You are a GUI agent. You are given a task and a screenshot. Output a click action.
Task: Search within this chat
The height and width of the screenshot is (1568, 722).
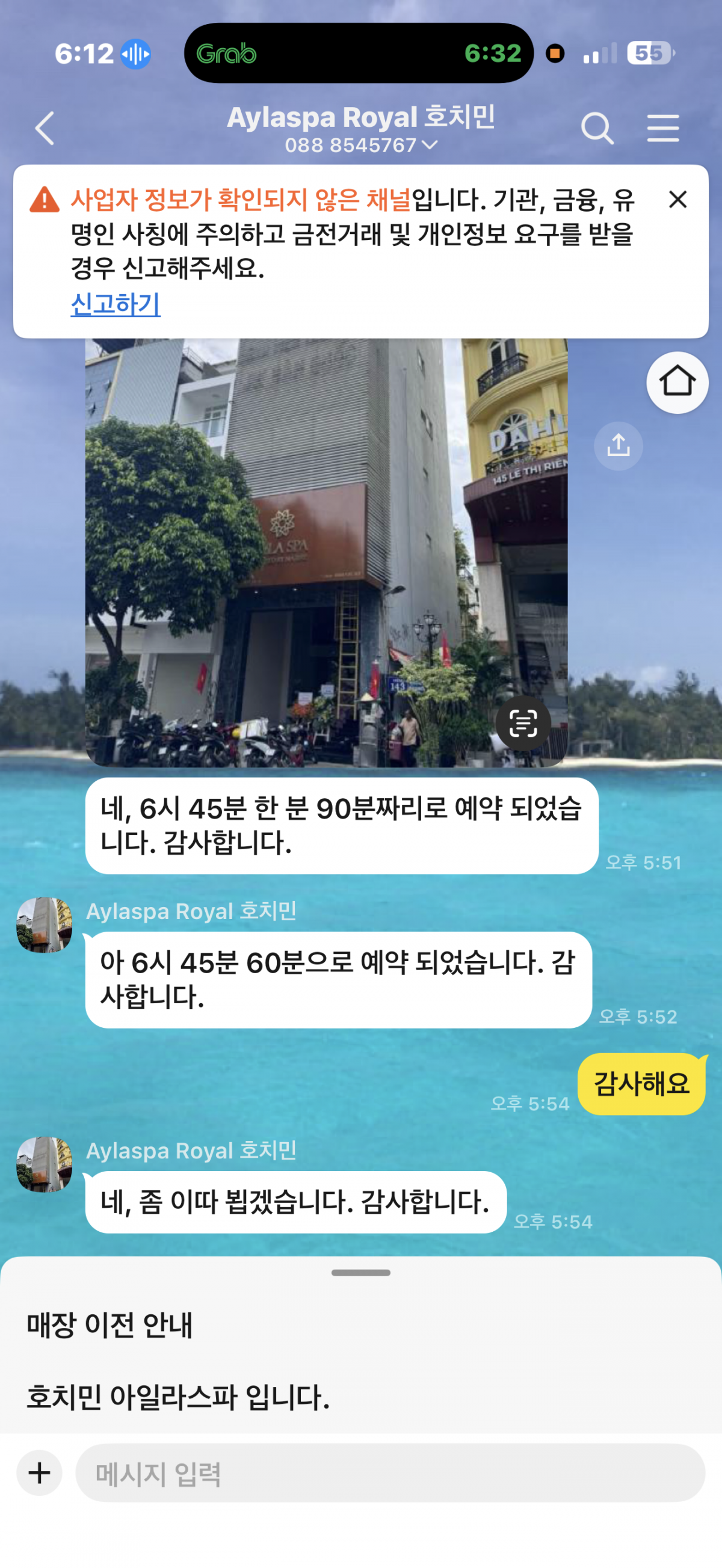(x=597, y=129)
